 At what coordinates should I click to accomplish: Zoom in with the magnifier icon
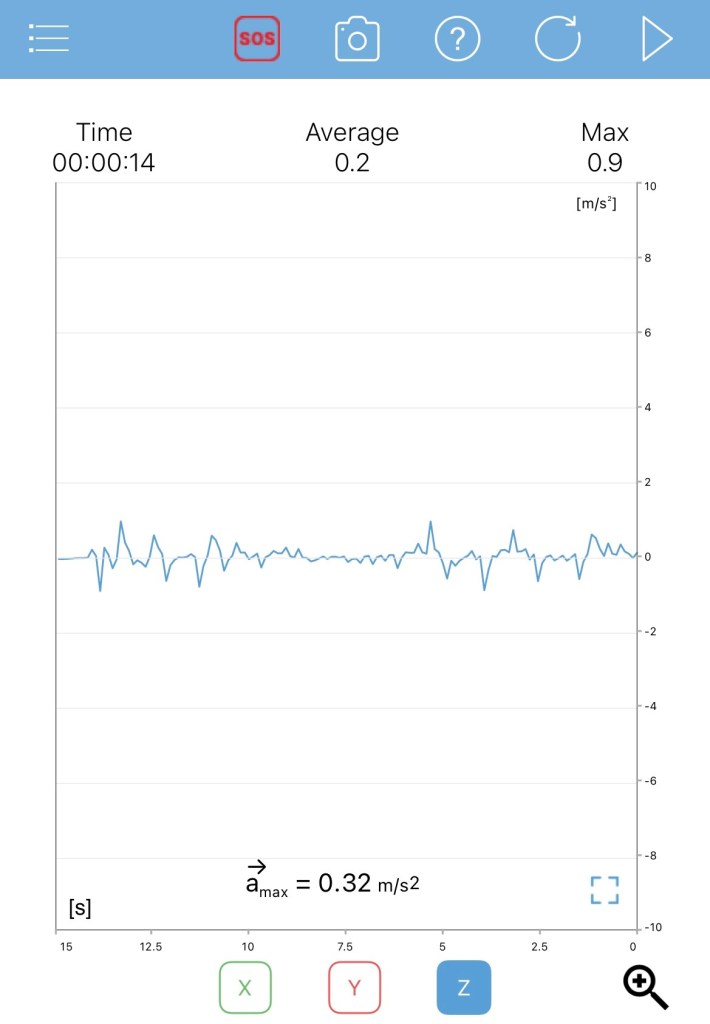645,987
